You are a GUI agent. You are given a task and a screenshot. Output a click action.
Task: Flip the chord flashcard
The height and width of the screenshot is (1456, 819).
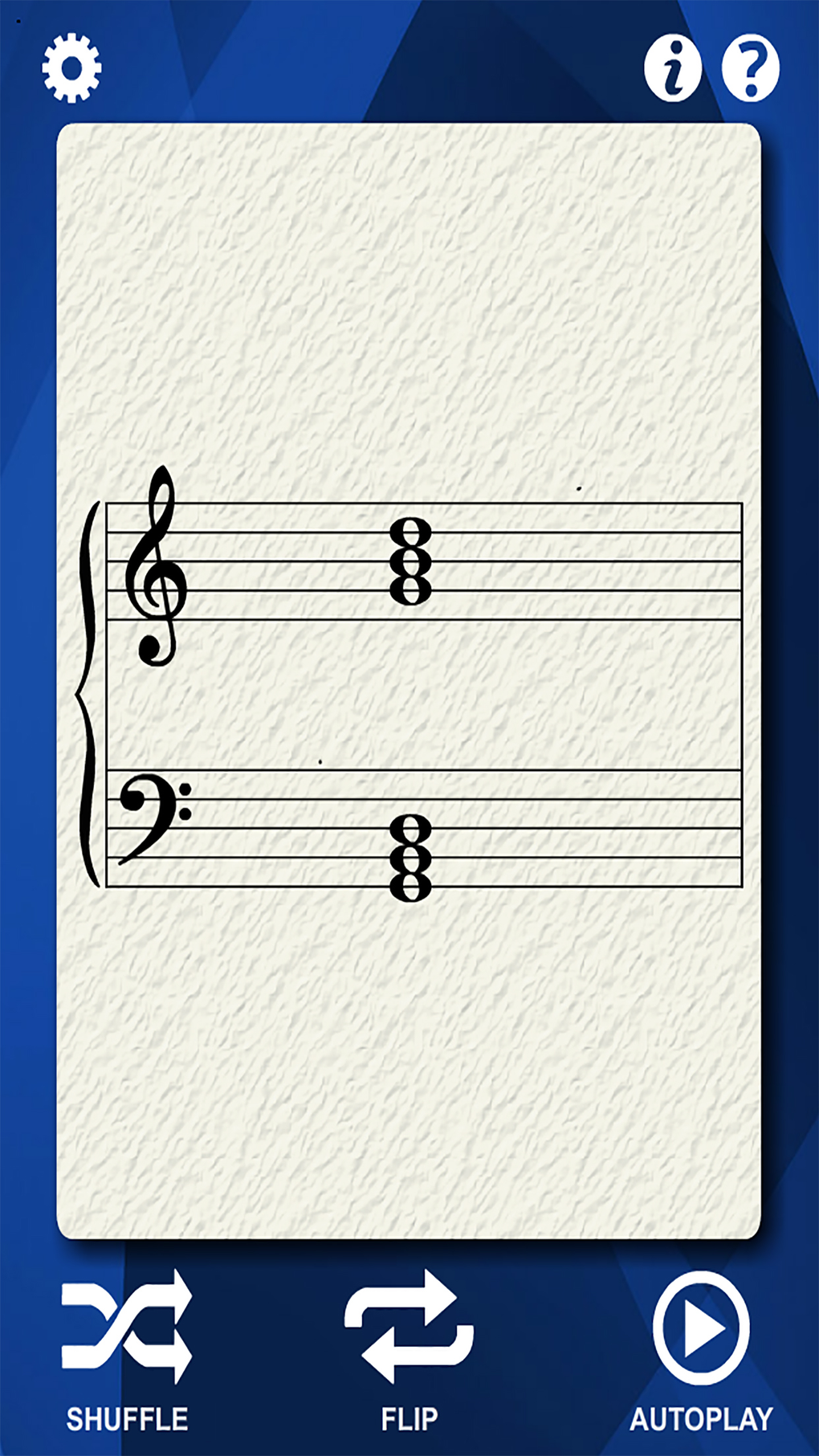[x=409, y=1348]
